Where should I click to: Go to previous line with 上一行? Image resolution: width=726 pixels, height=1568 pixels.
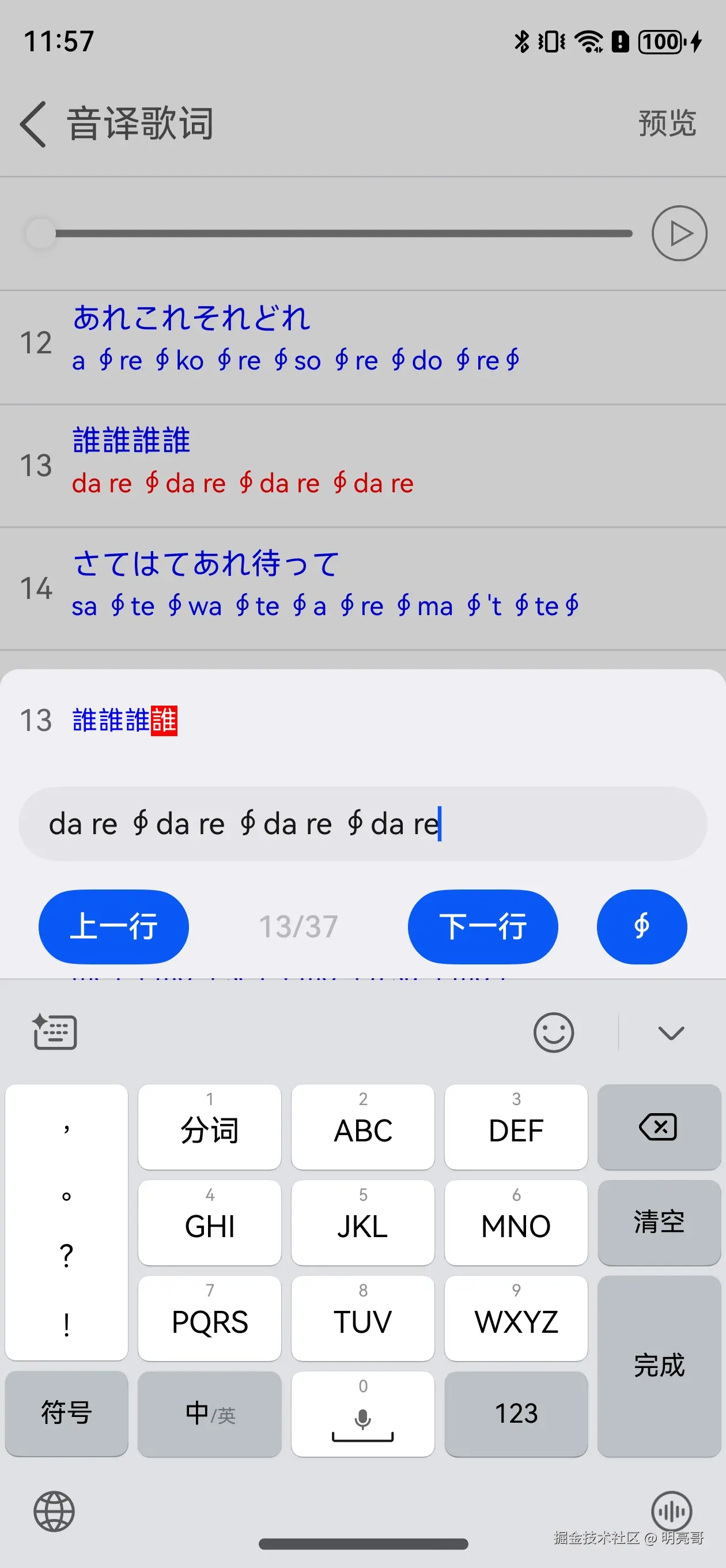[x=113, y=926]
